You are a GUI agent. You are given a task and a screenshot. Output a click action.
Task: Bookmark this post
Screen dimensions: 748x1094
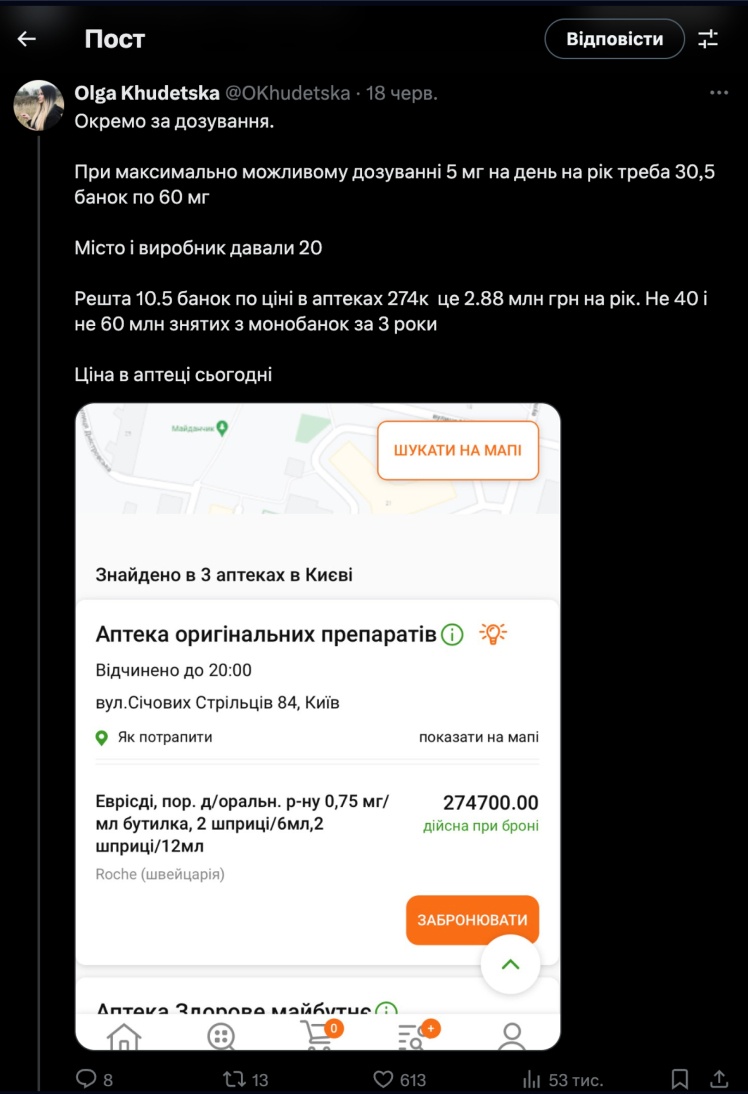(x=679, y=1079)
